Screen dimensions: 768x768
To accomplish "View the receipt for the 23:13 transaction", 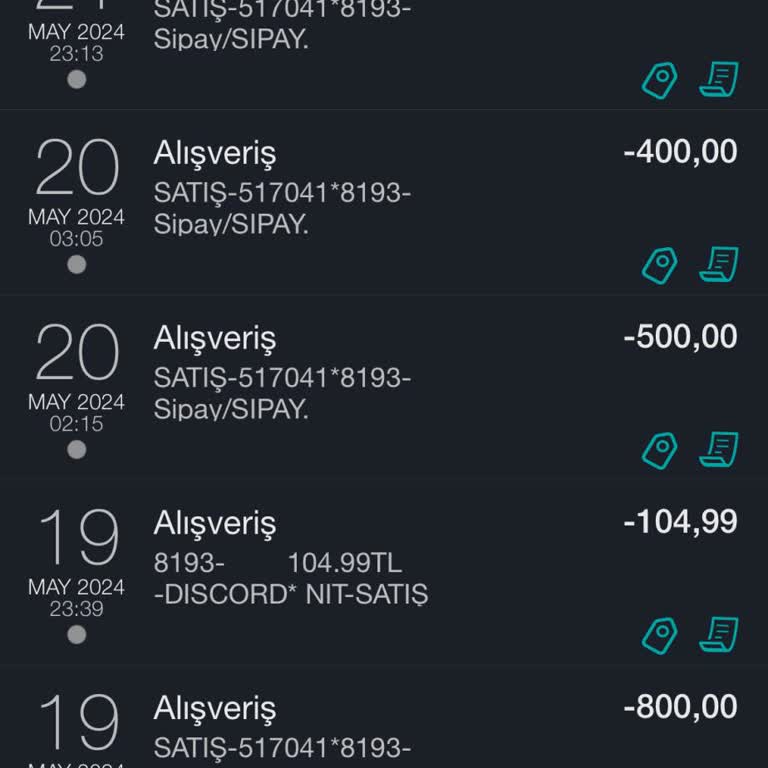I will click(x=718, y=79).
